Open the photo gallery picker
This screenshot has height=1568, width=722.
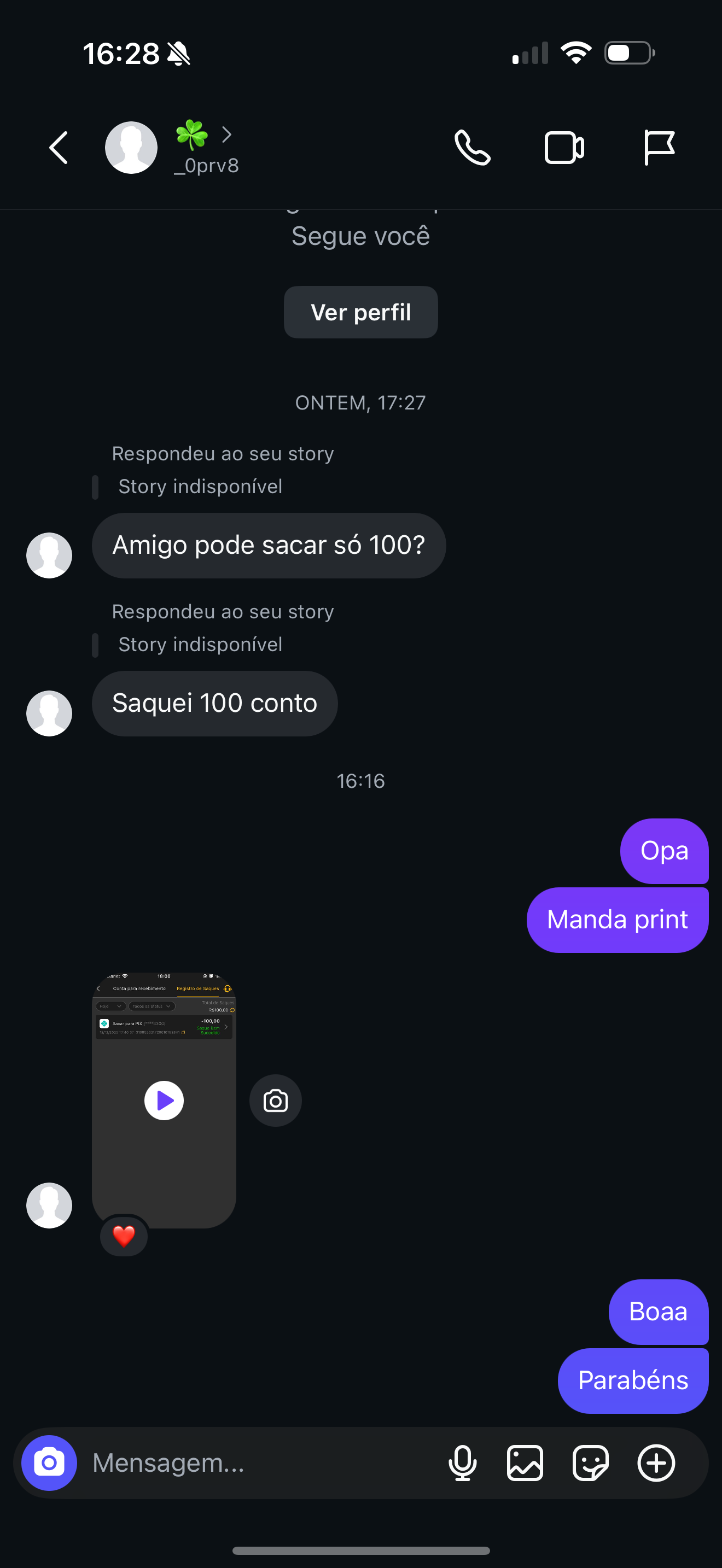[x=525, y=1462]
